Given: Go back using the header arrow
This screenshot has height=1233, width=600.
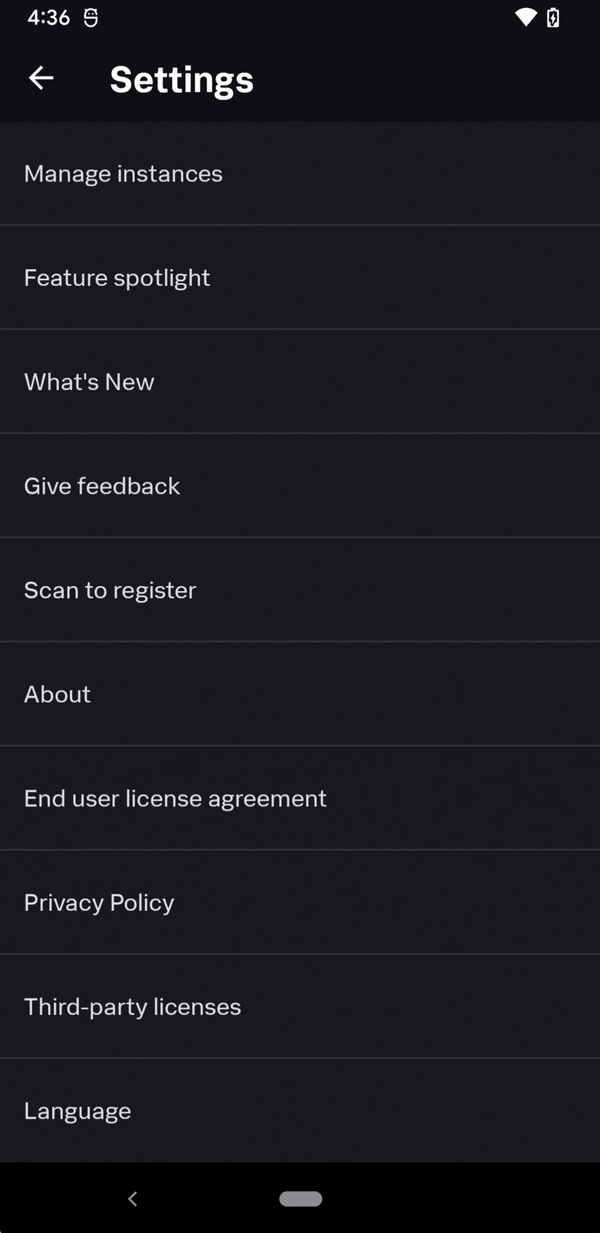Looking at the screenshot, I should coord(41,78).
